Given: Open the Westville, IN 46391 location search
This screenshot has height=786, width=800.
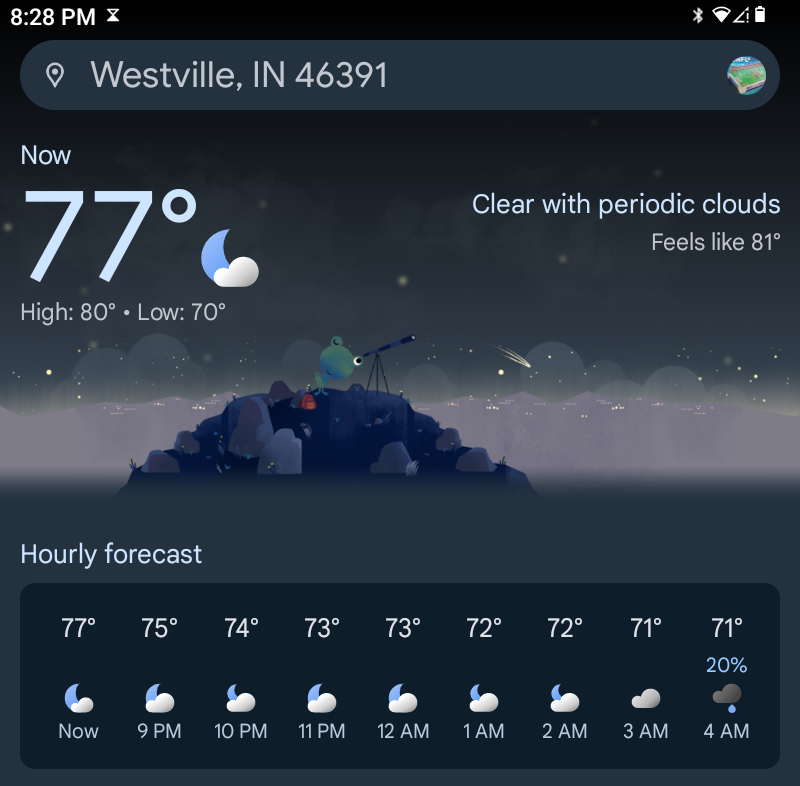Looking at the screenshot, I should (x=240, y=75).
